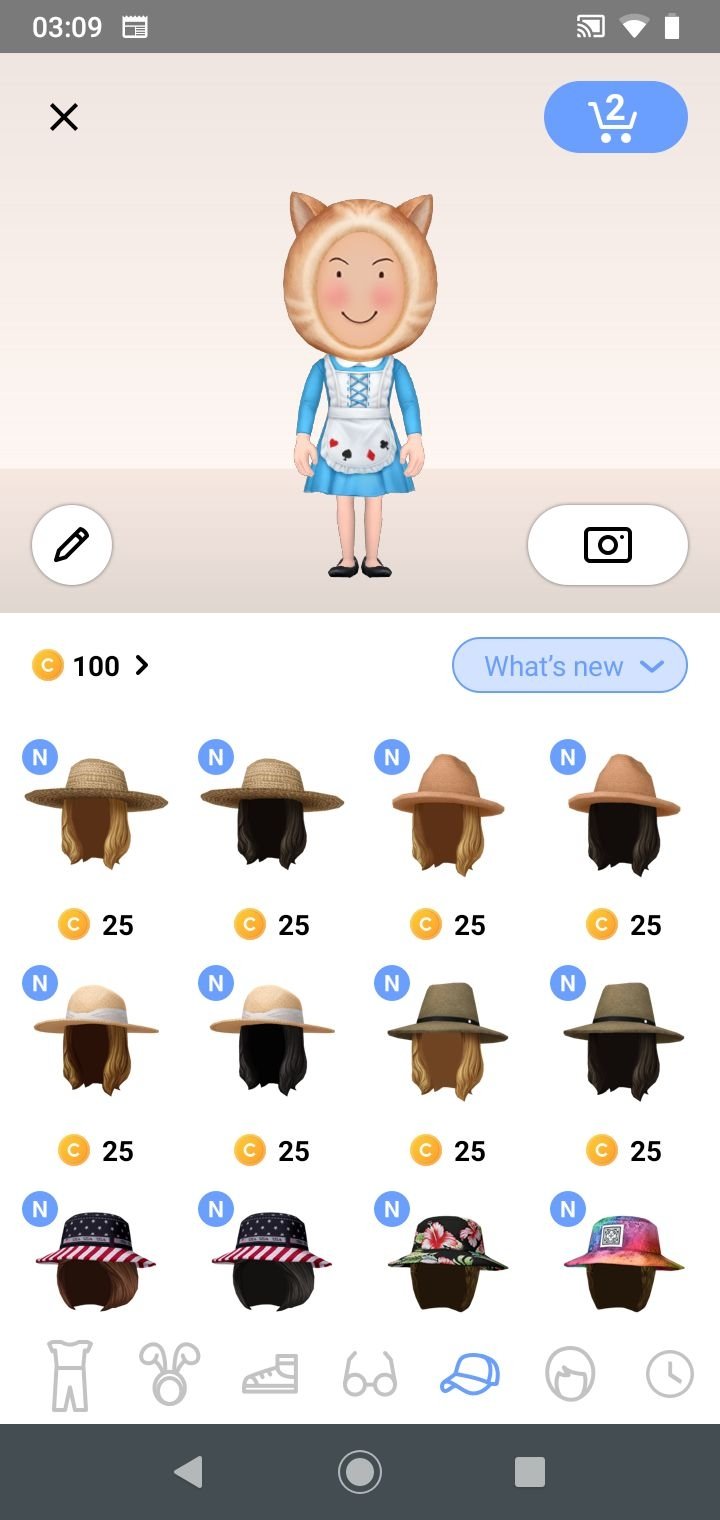Take a photo with the camera button
This screenshot has width=720, height=1520.
(607, 545)
